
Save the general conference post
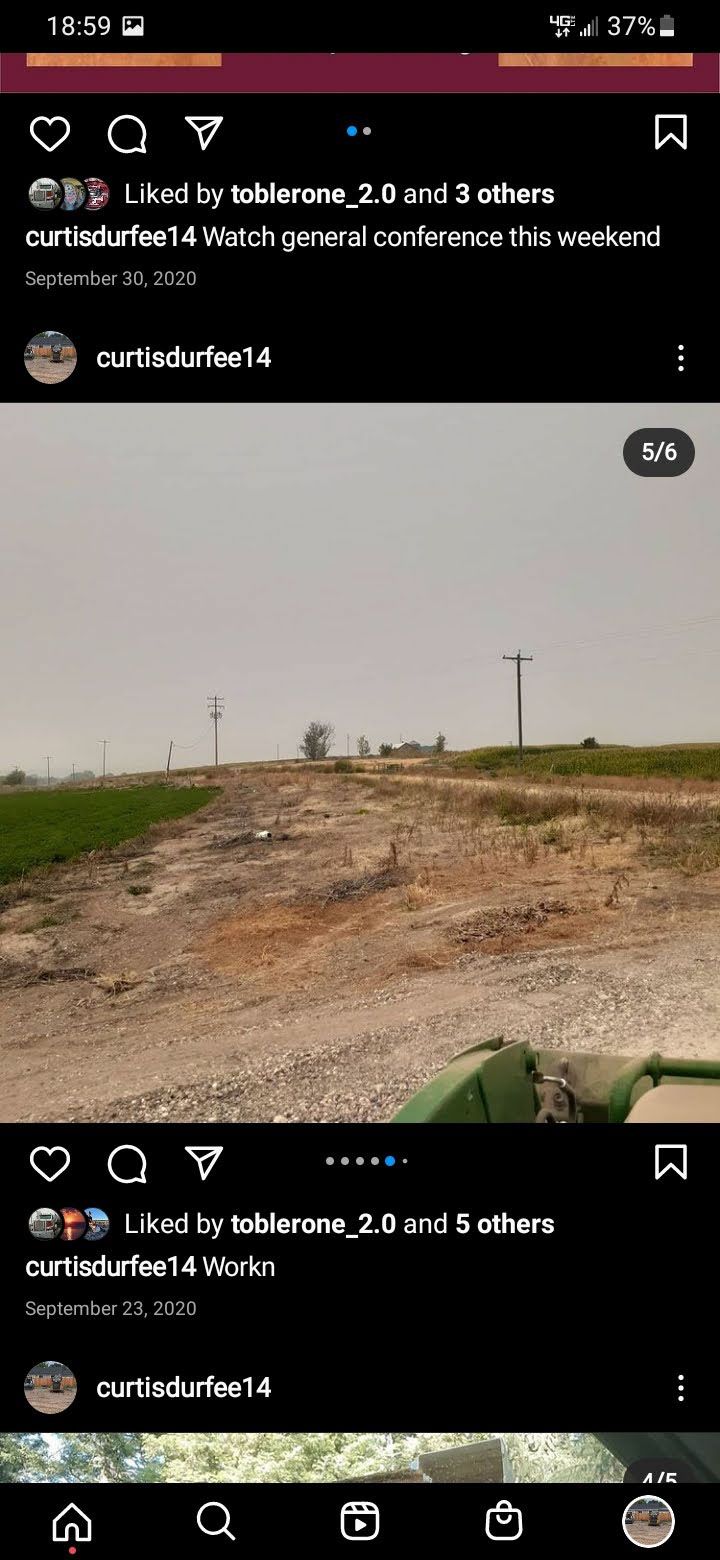pos(670,132)
